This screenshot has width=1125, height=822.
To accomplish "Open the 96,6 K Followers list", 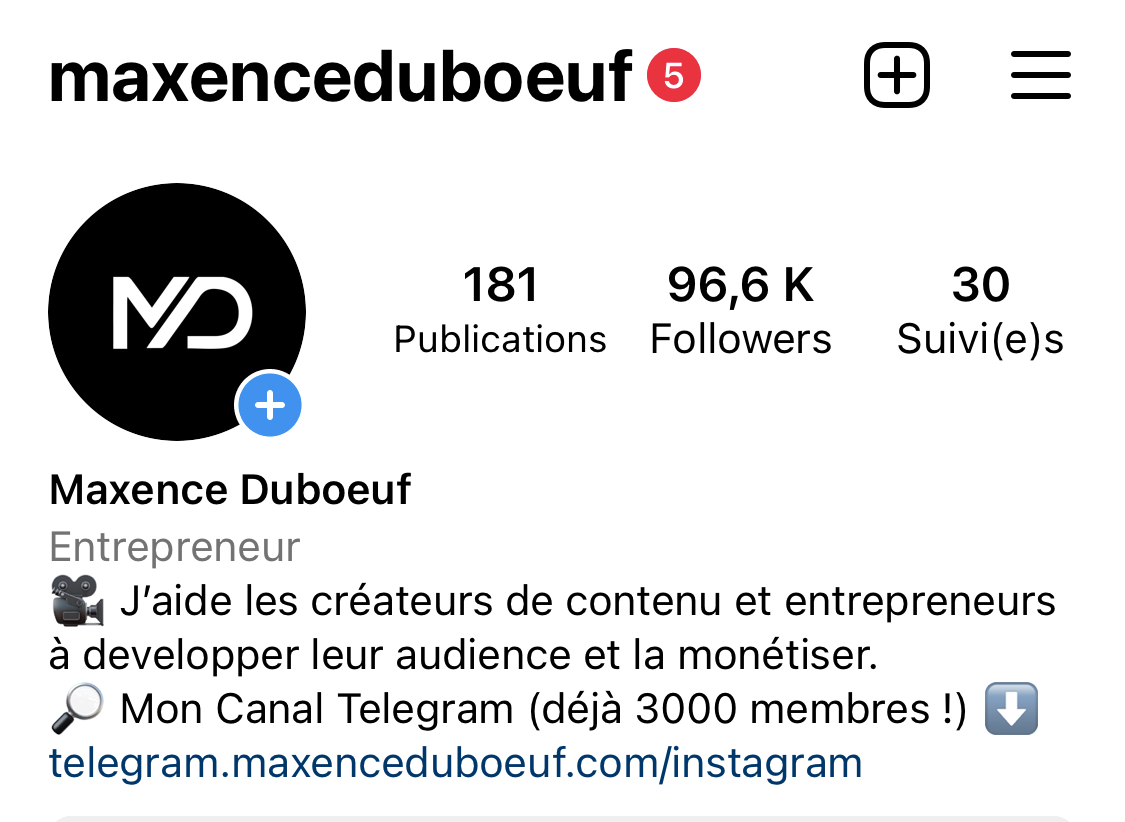I will click(x=740, y=310).
